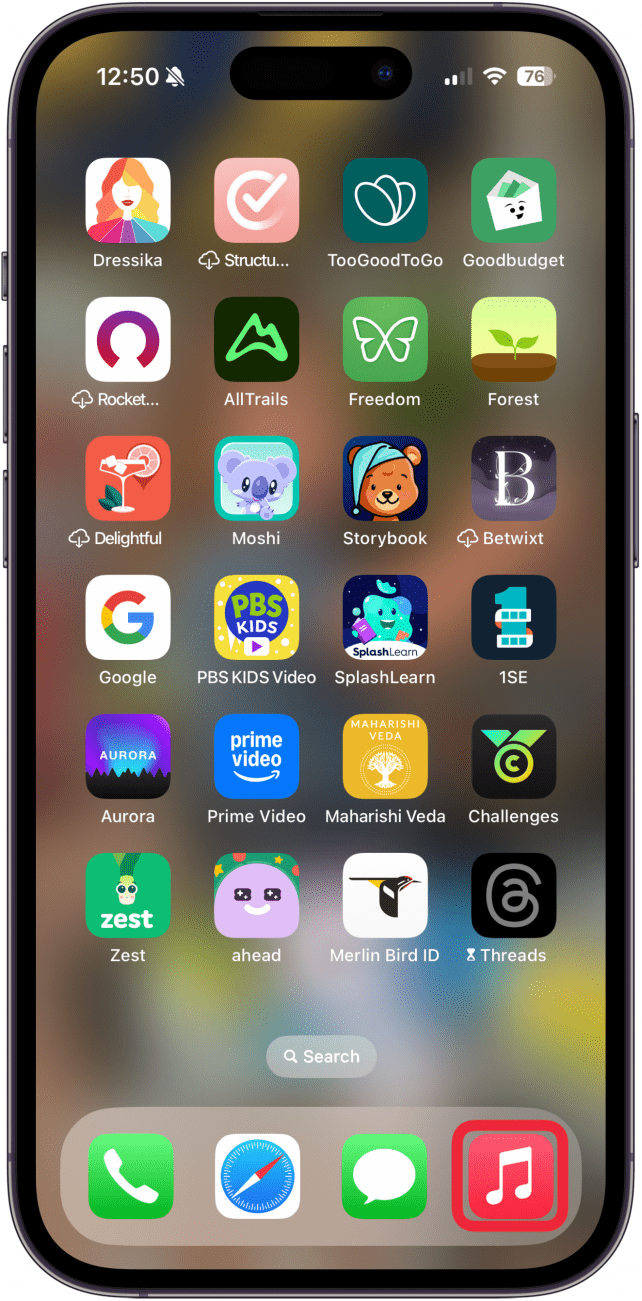This screenshot has width=642, height=1301.
Task: Launch the TooGoodToGo app
Action: pos(385,200)
